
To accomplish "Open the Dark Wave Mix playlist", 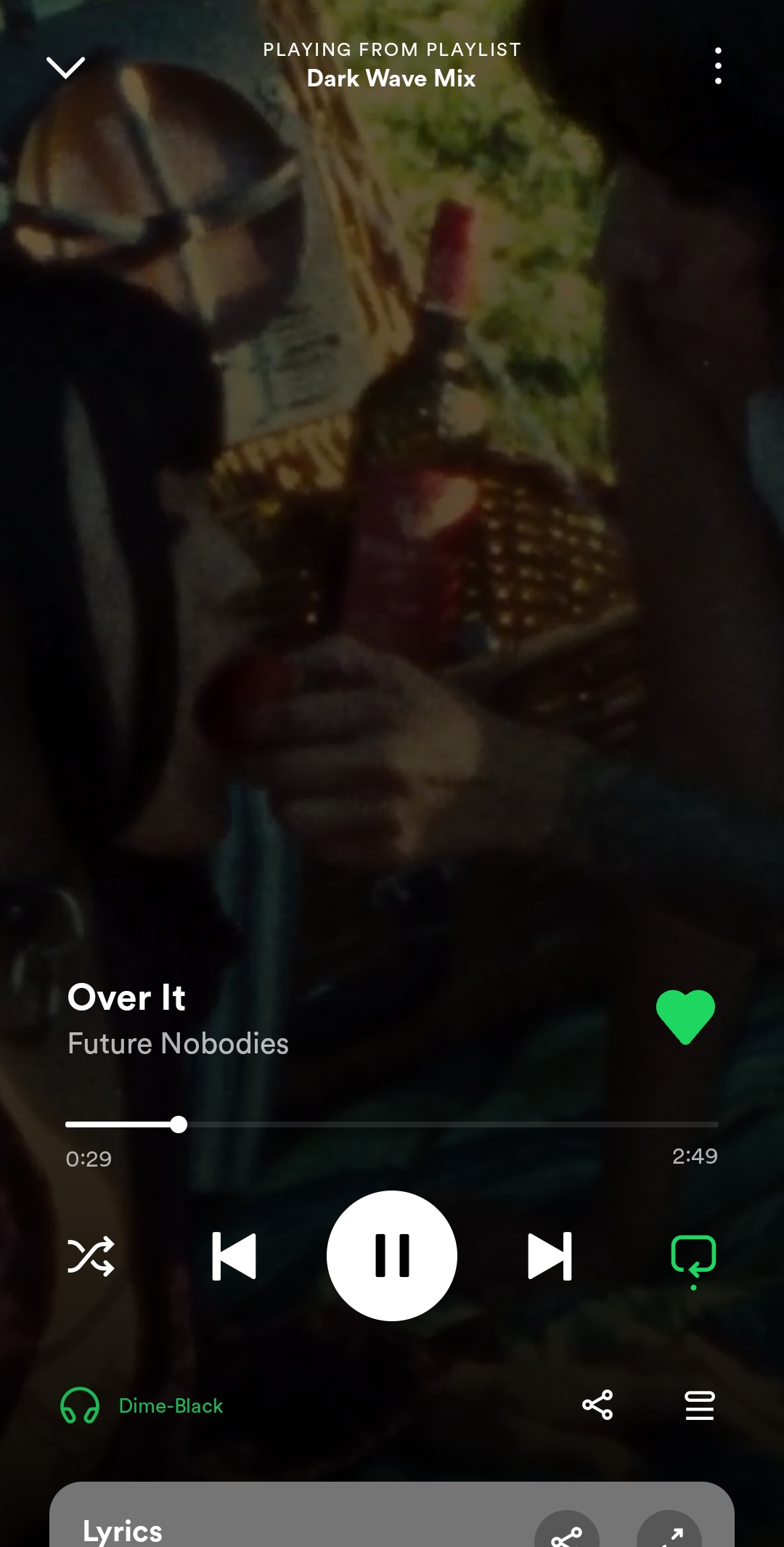I will pyautogui.click(x=391, y=78).
